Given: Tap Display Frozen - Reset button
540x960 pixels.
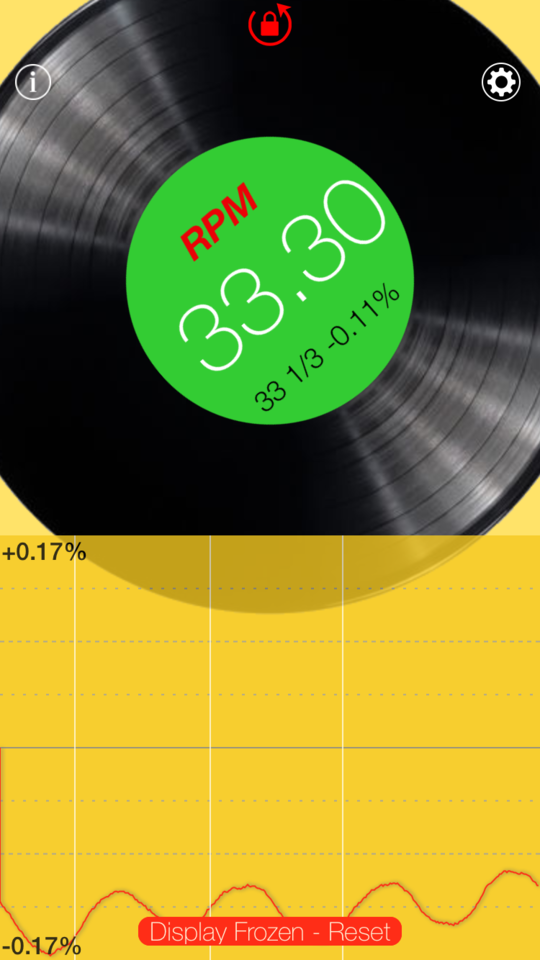Looking at the screenshot, I should [x=270, y=931].
